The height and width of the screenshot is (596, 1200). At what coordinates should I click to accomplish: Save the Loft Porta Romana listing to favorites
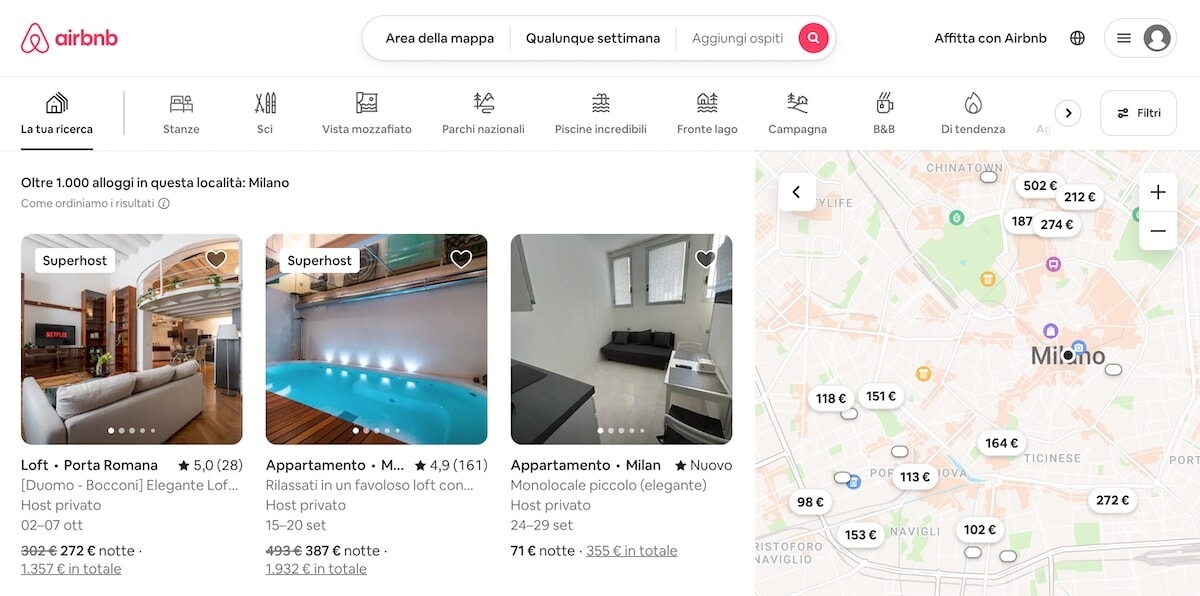216,259
